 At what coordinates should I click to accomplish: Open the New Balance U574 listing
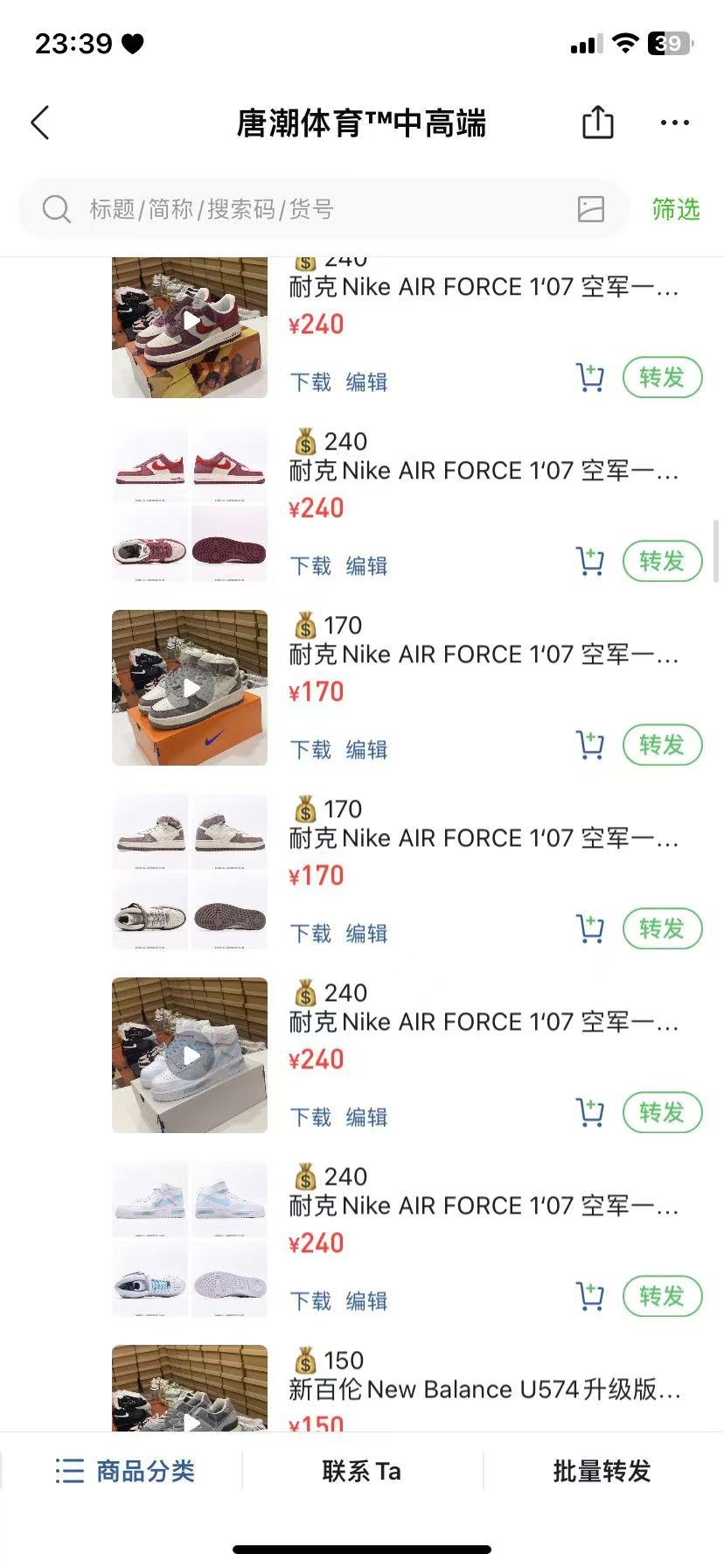485,1389
